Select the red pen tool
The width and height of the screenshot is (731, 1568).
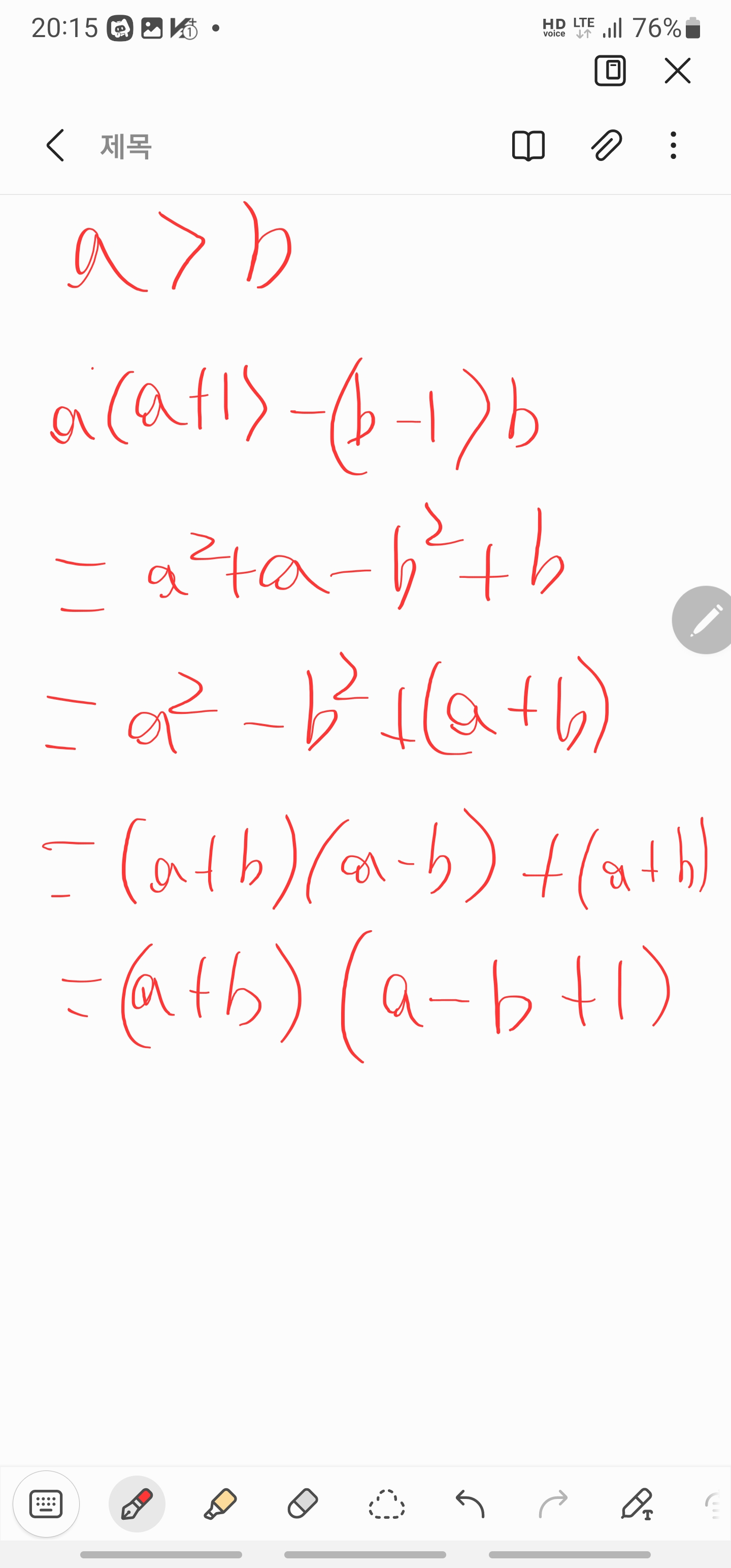[x=137, y=1504]
